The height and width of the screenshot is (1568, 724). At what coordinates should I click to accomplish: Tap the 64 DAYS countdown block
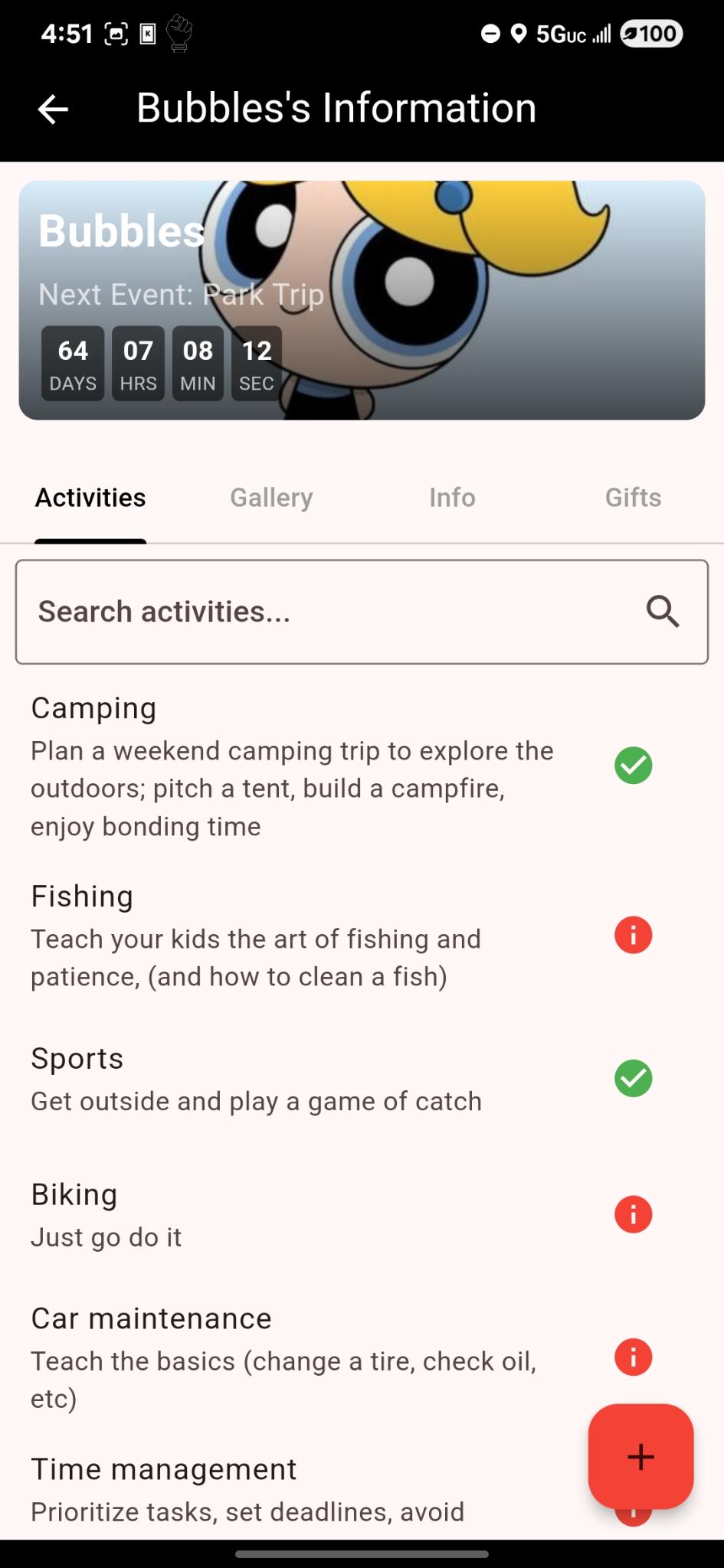pos(72,363)
